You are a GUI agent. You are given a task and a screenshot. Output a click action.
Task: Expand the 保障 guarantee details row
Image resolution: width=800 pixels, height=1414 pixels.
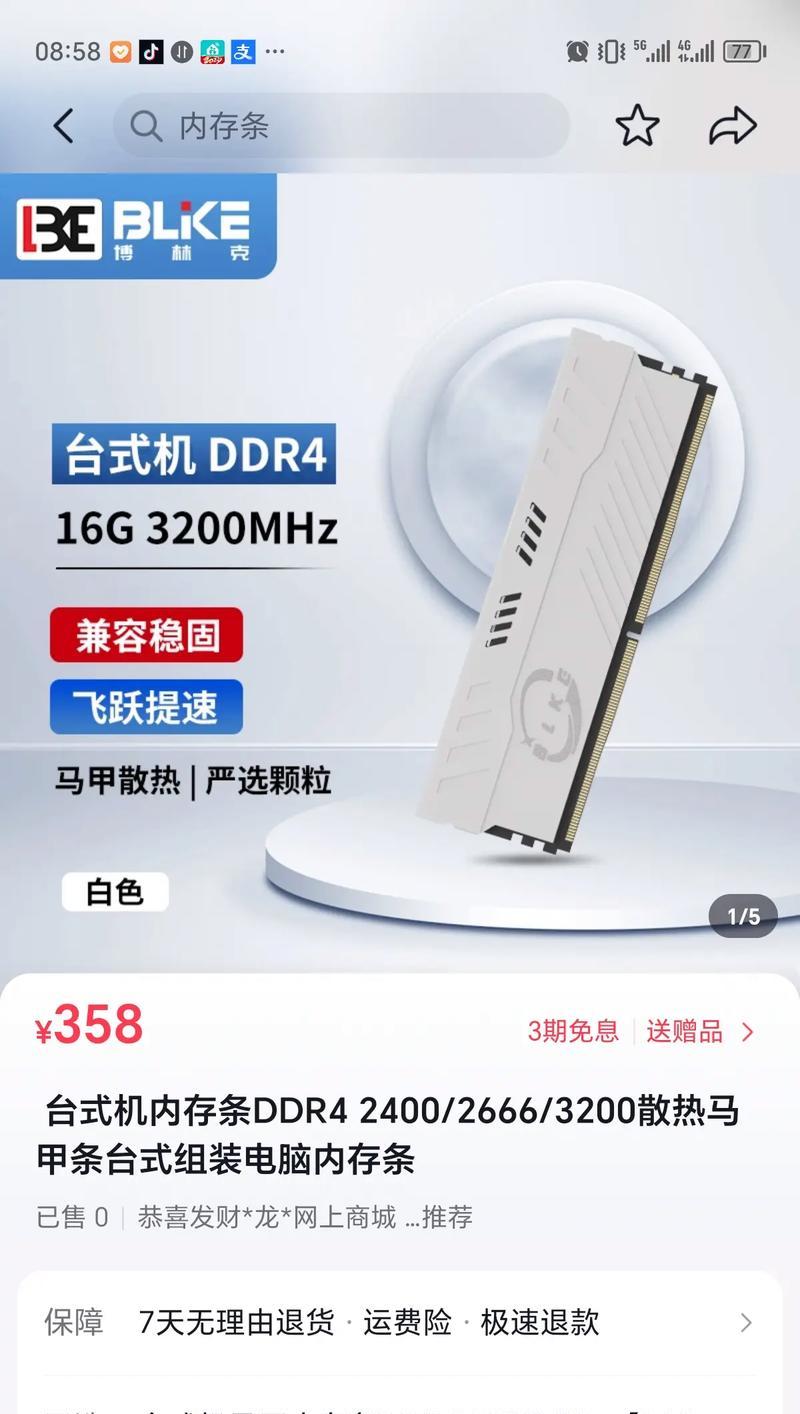point(400,1322)
